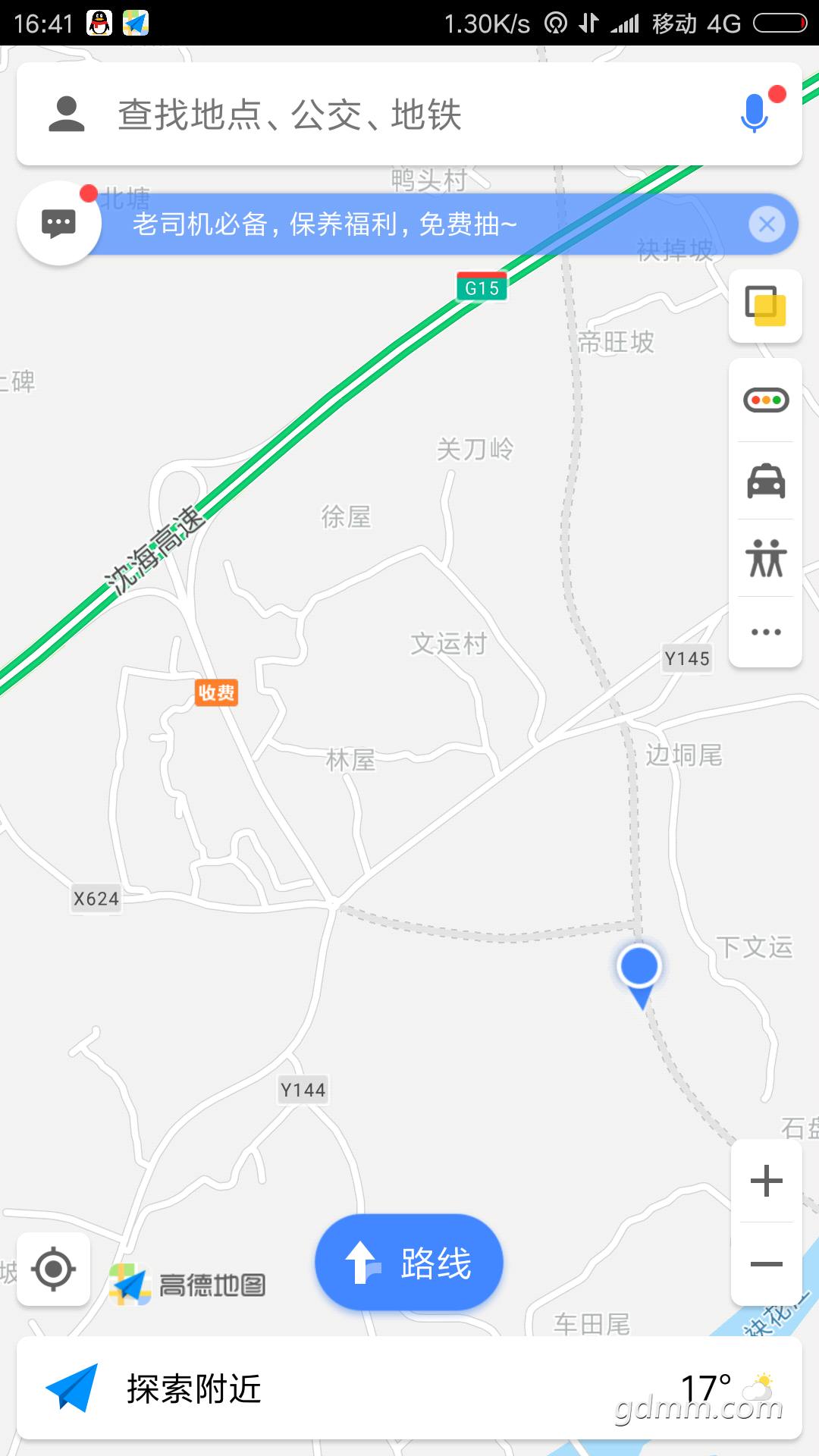
Task: Start voice search with the microphone
Action: coord(755,113)
